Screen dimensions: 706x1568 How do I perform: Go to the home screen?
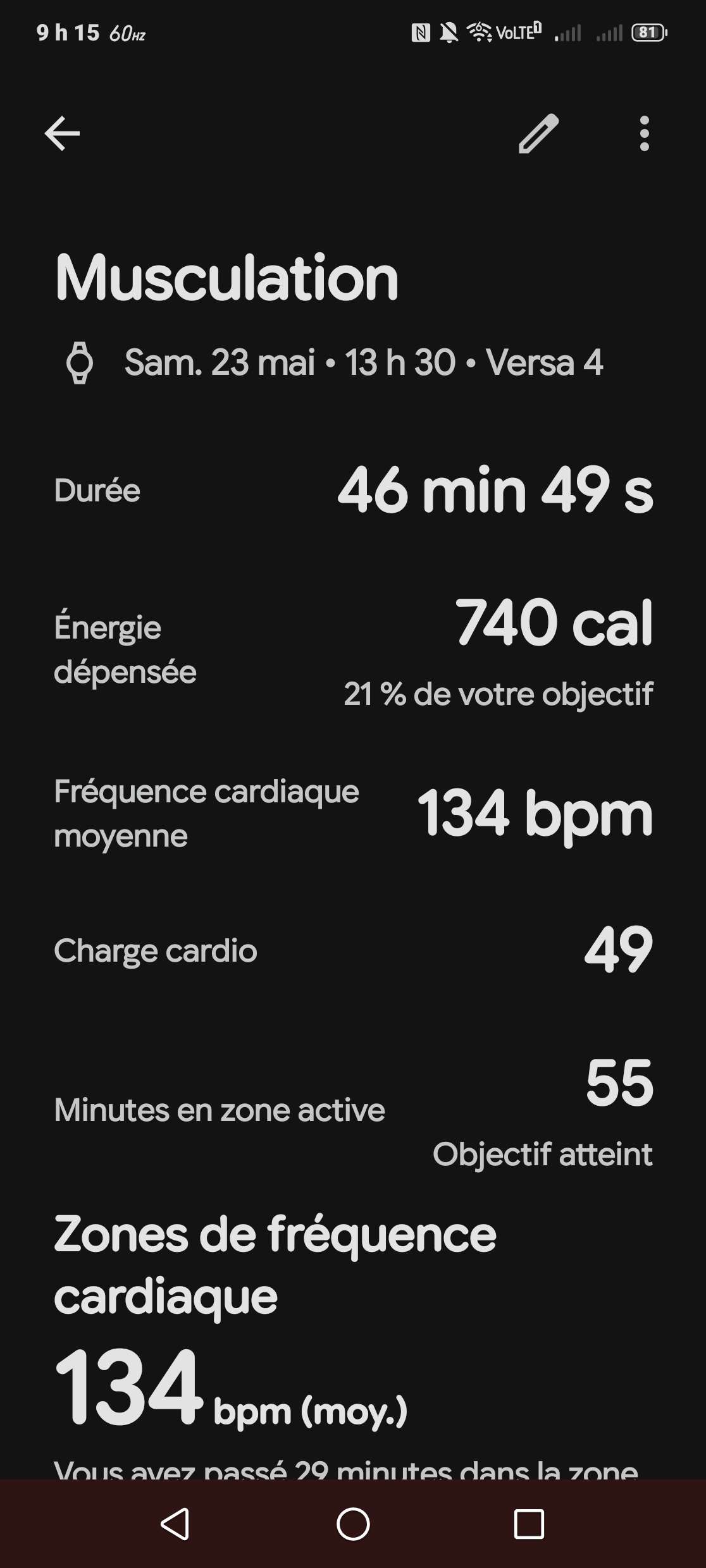[x=353, y=1524]
